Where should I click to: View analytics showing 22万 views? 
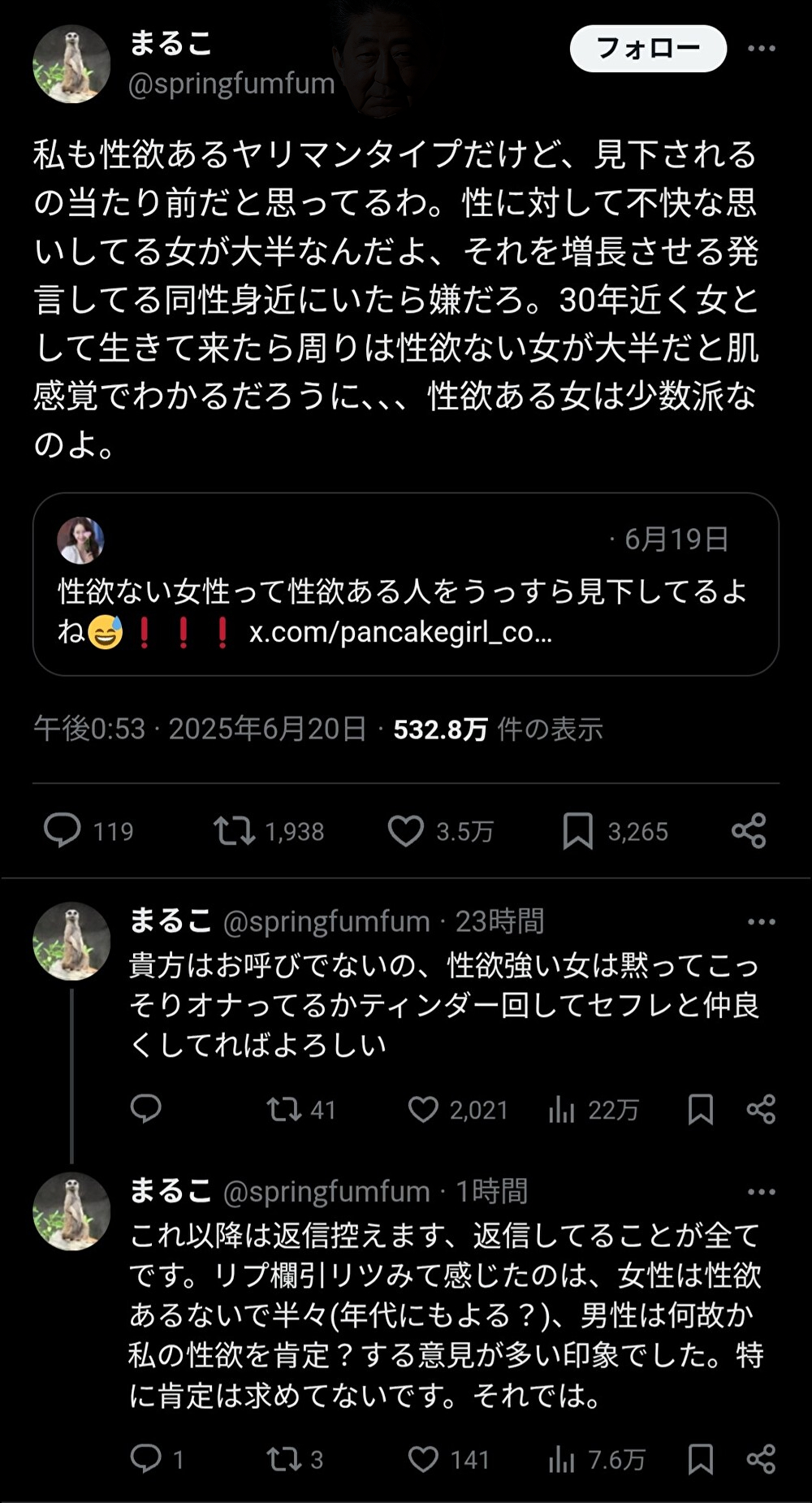click(x=561, y=1109)
